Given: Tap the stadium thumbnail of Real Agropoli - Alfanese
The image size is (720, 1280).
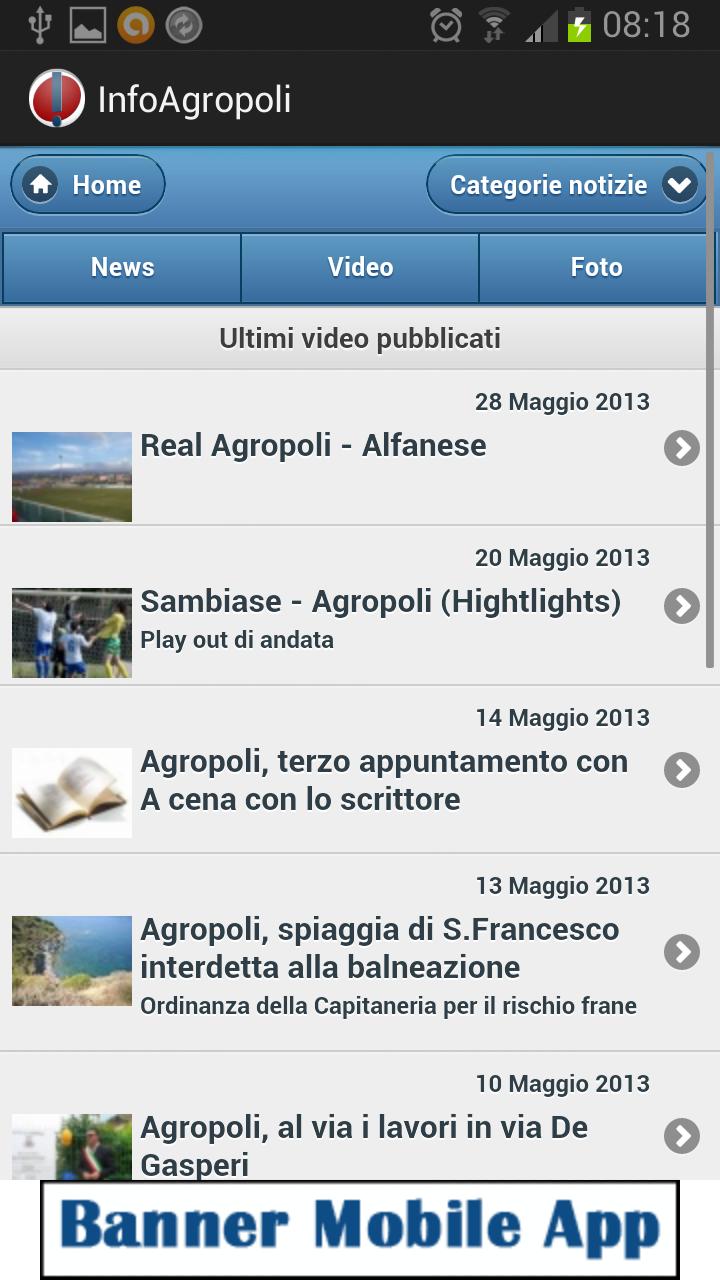Looking at the screenshot, I should pos(71,476).
